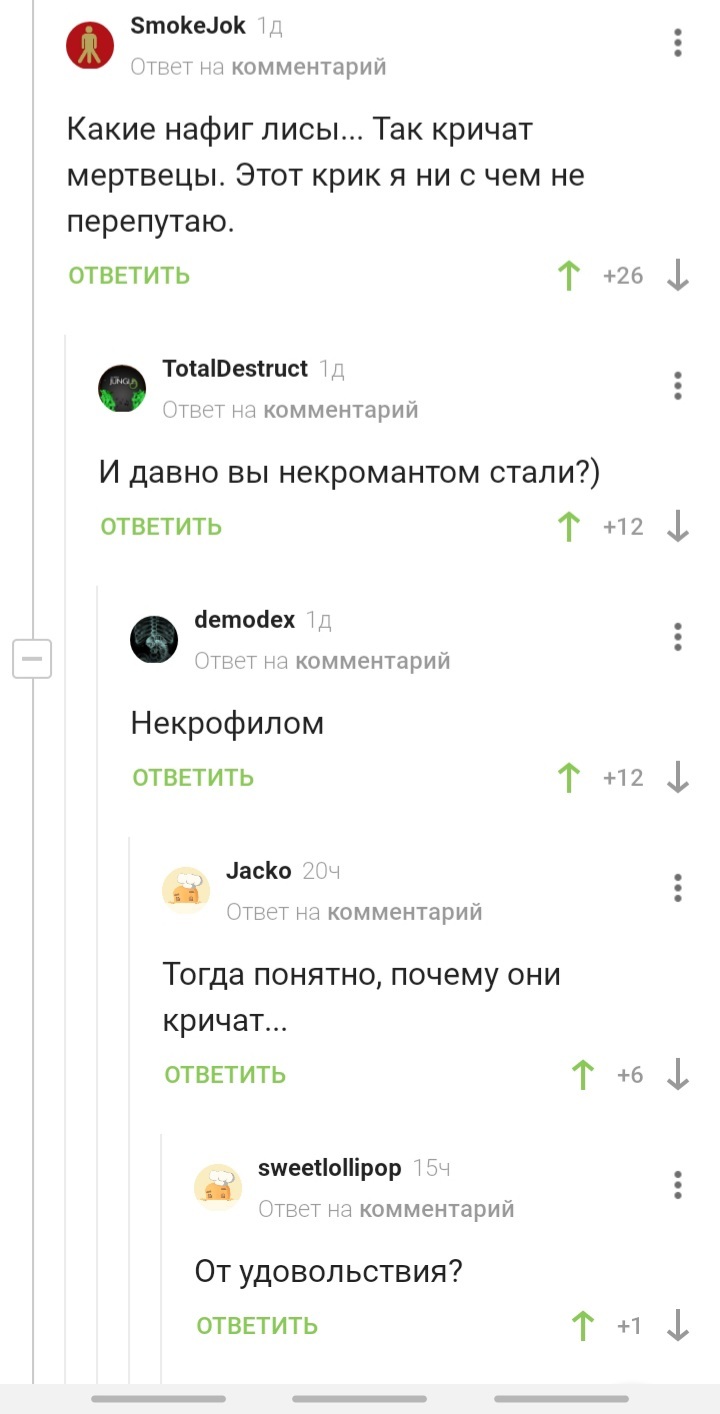Reply to TotalDestruct's comment

[161, 527]
